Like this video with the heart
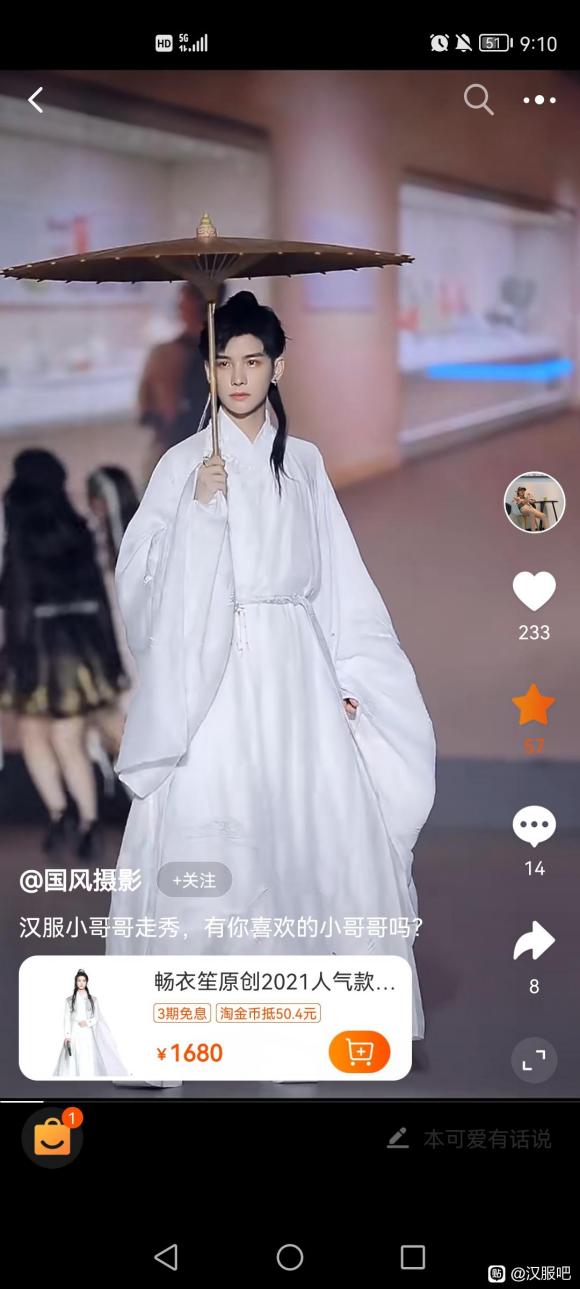The width and height of the screenshot is (580, 1289). [534, 591]
